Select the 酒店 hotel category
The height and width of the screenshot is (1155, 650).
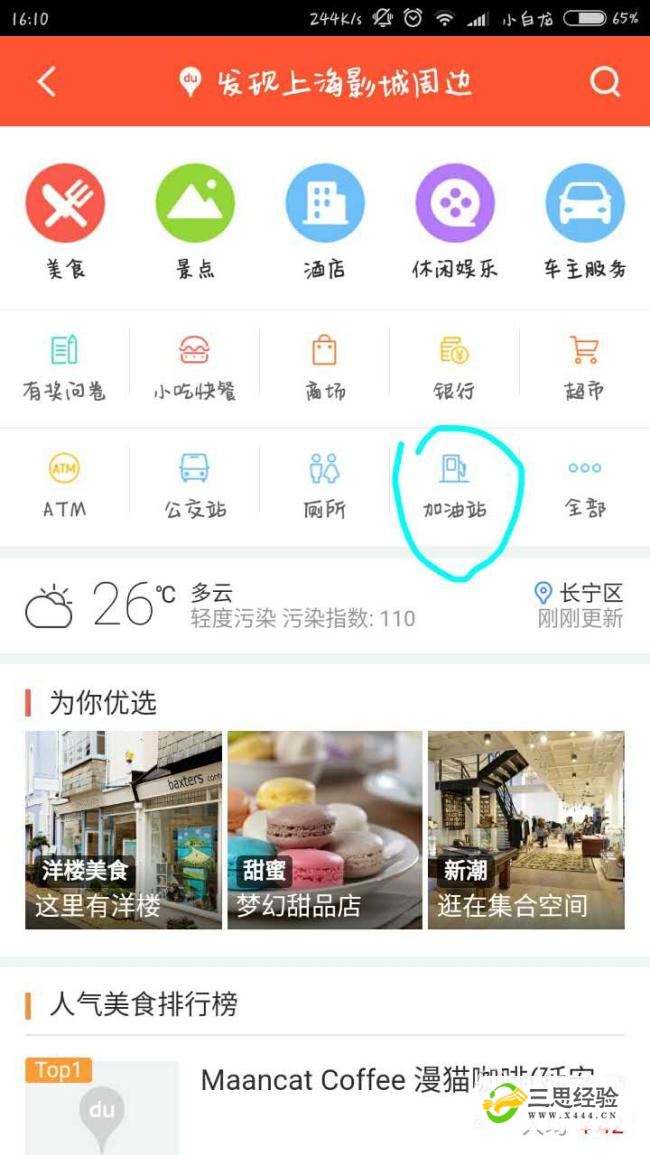tap(325, 222)
